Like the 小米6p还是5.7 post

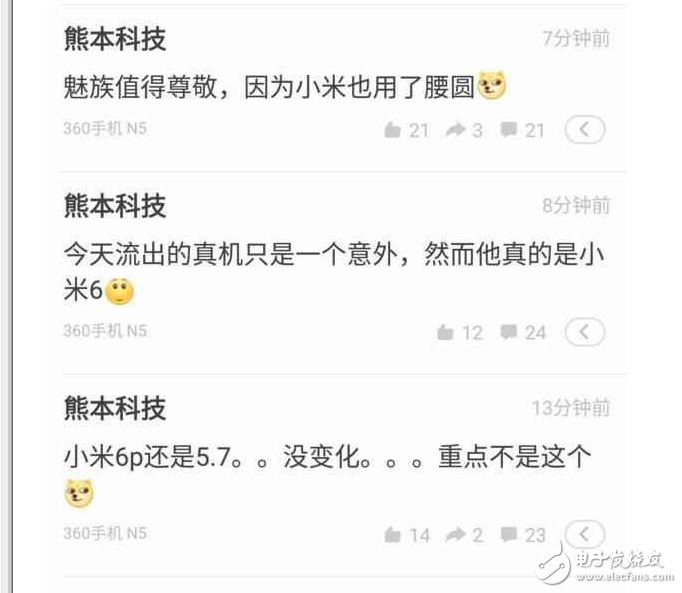click(x=394, y=535)
